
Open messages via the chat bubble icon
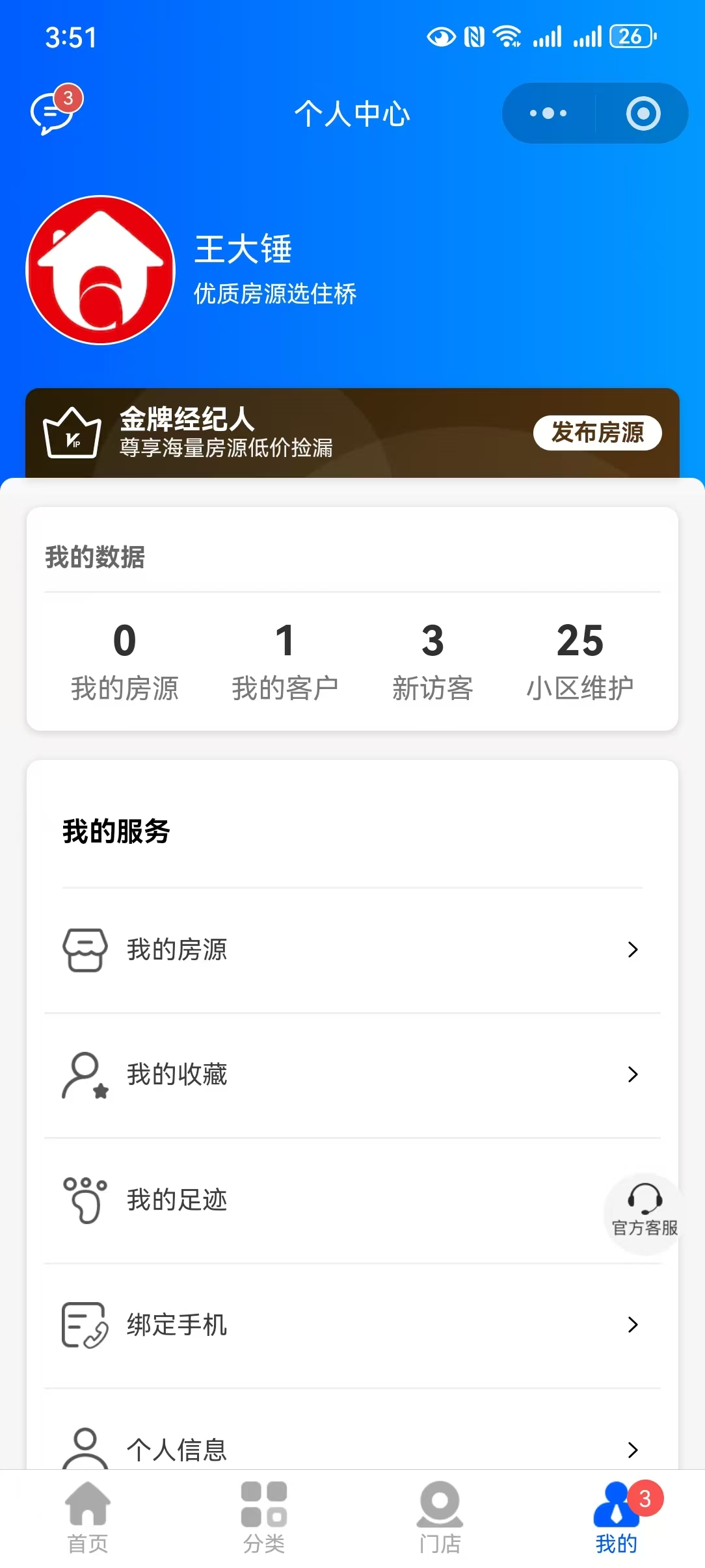point(52,114)
